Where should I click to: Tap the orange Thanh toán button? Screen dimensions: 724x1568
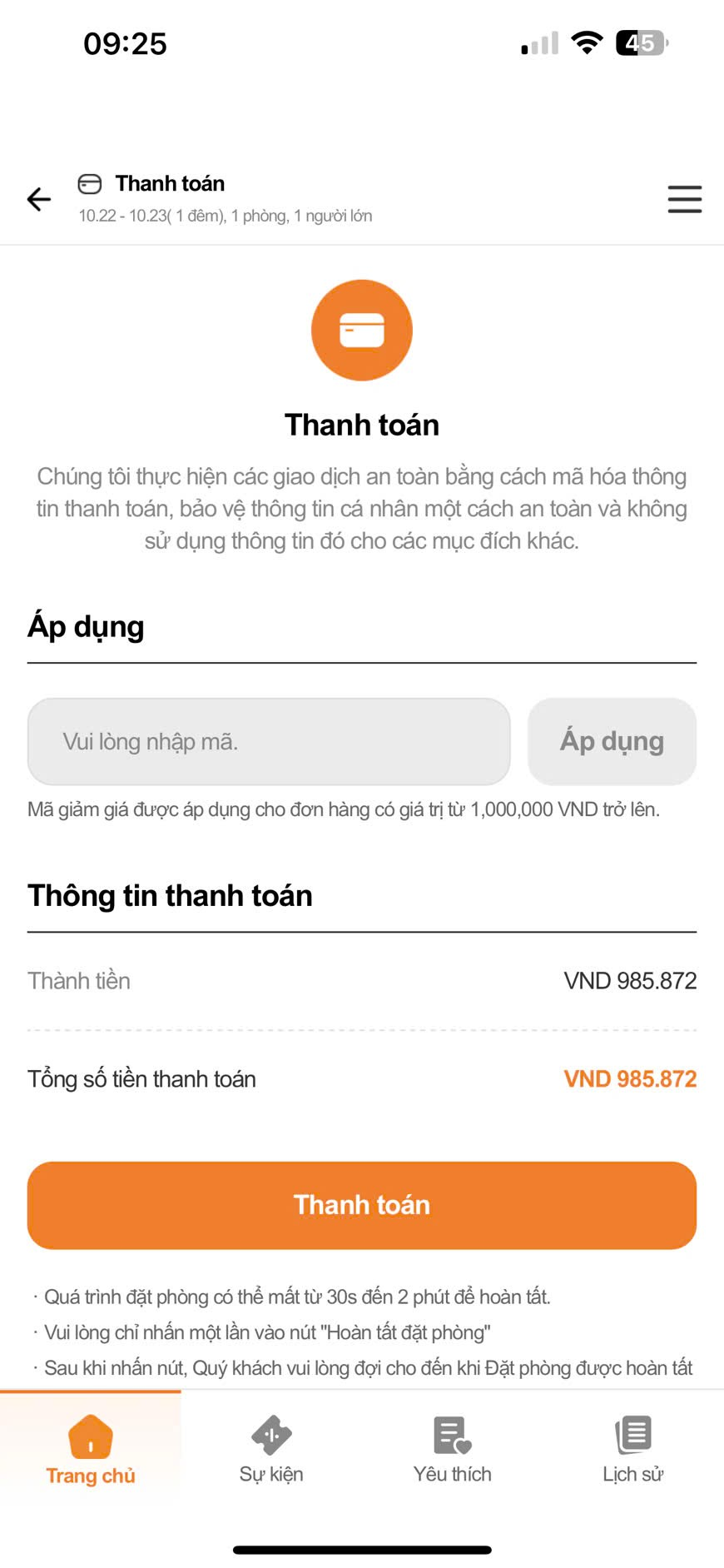(x=362, y=1205)
